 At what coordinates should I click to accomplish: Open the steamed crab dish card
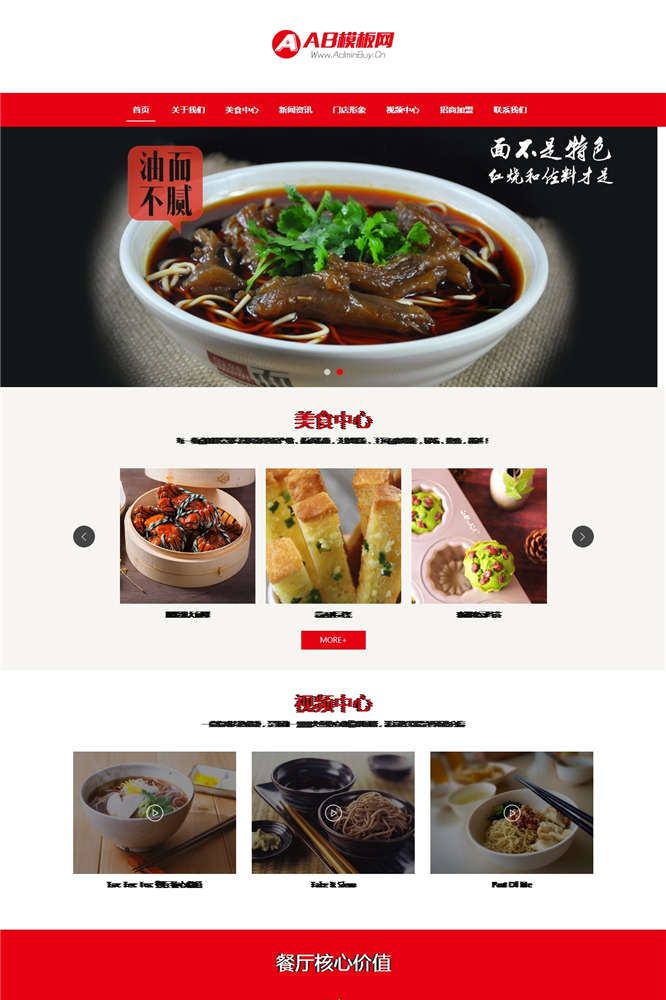click(x=187, y=536)
